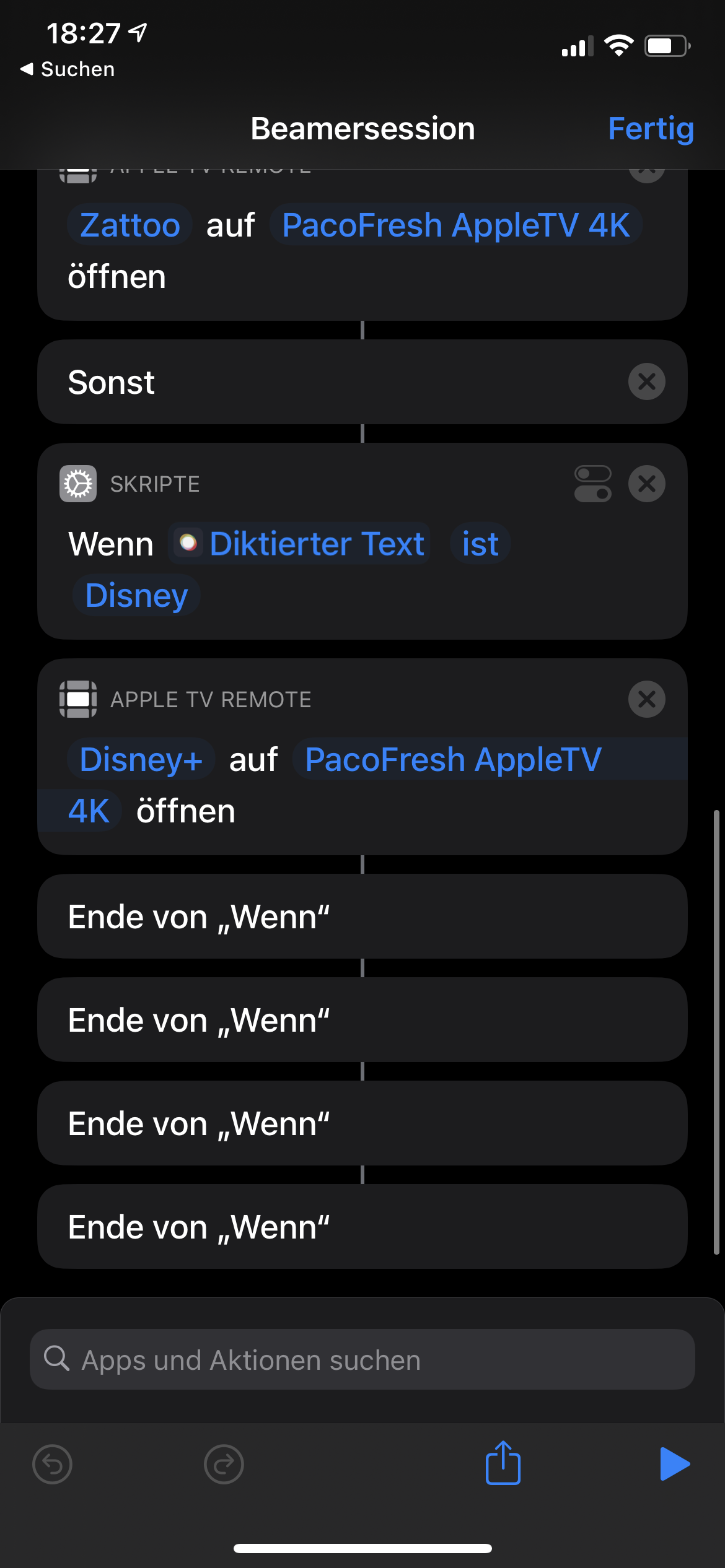The image size is (725, 1568).
Task: Return to Suchen via the back arrow
Action: [68, 69]
